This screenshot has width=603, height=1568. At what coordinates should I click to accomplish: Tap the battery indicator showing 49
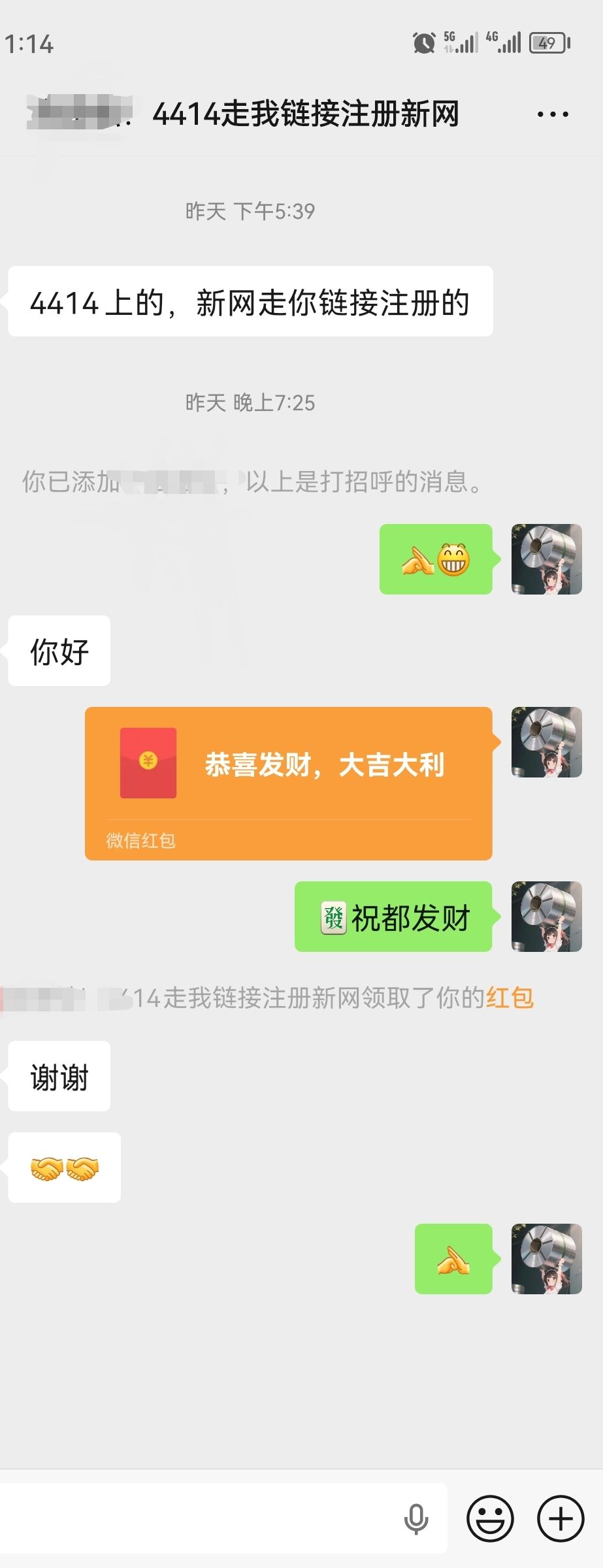[x=549, y=43]
